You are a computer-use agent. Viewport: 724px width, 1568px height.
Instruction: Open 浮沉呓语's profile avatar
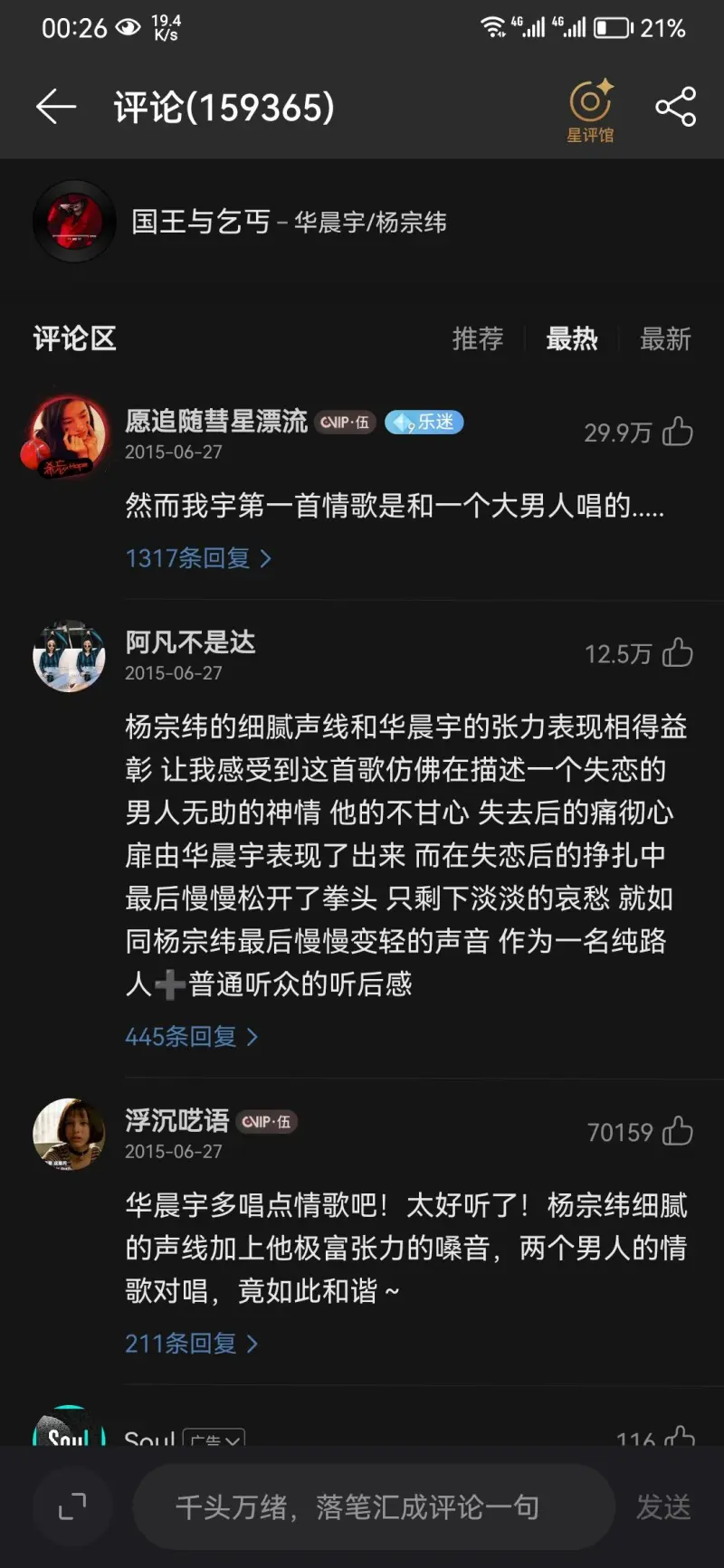pos(69,1134)
